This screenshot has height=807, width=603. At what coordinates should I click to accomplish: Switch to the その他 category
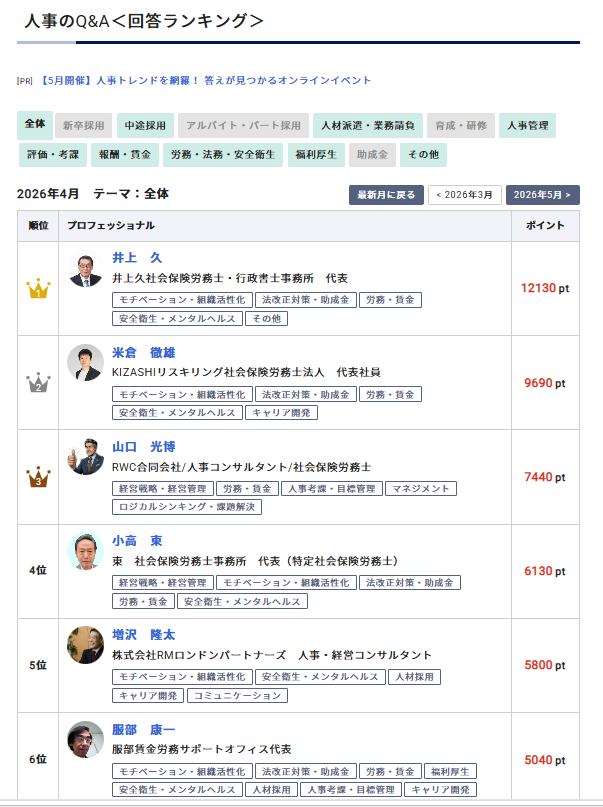coord(423,155)
